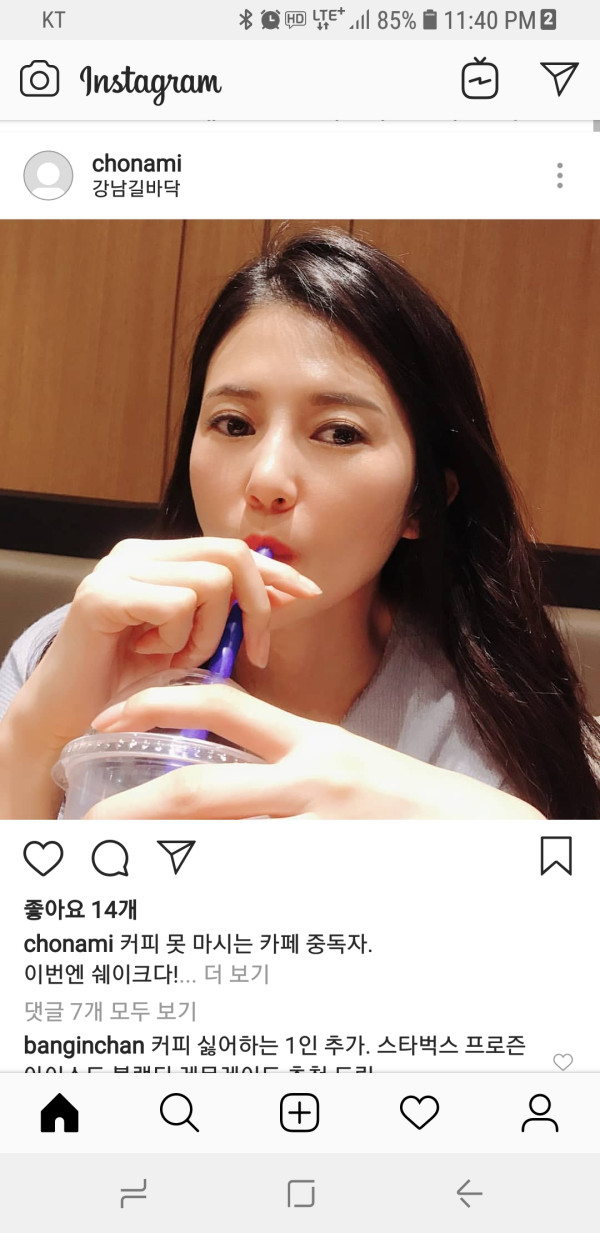Bookmark chonami's post

click(x=556, y=856)
